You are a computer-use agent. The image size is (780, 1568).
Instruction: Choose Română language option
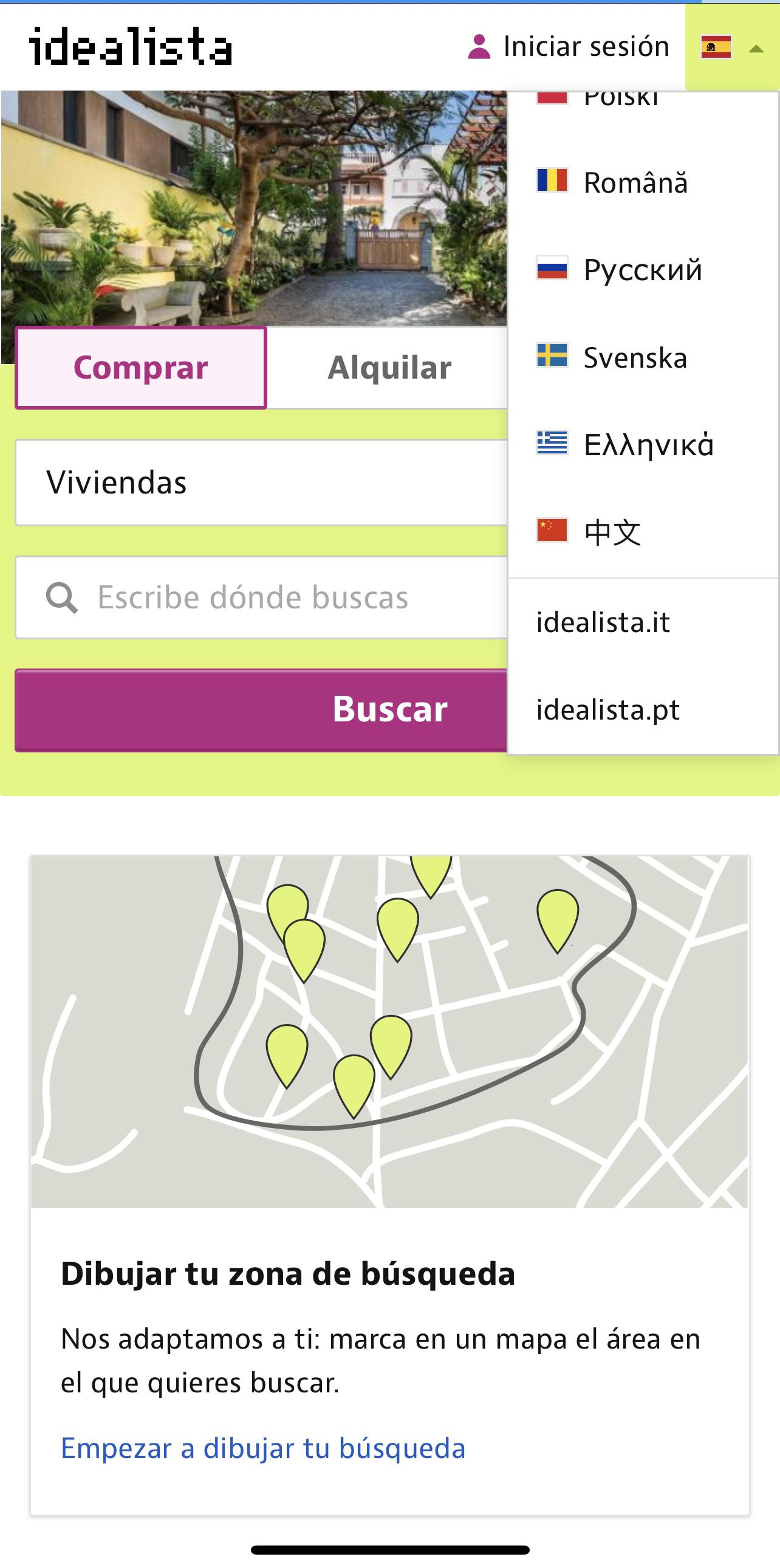(x=635, y=182)
